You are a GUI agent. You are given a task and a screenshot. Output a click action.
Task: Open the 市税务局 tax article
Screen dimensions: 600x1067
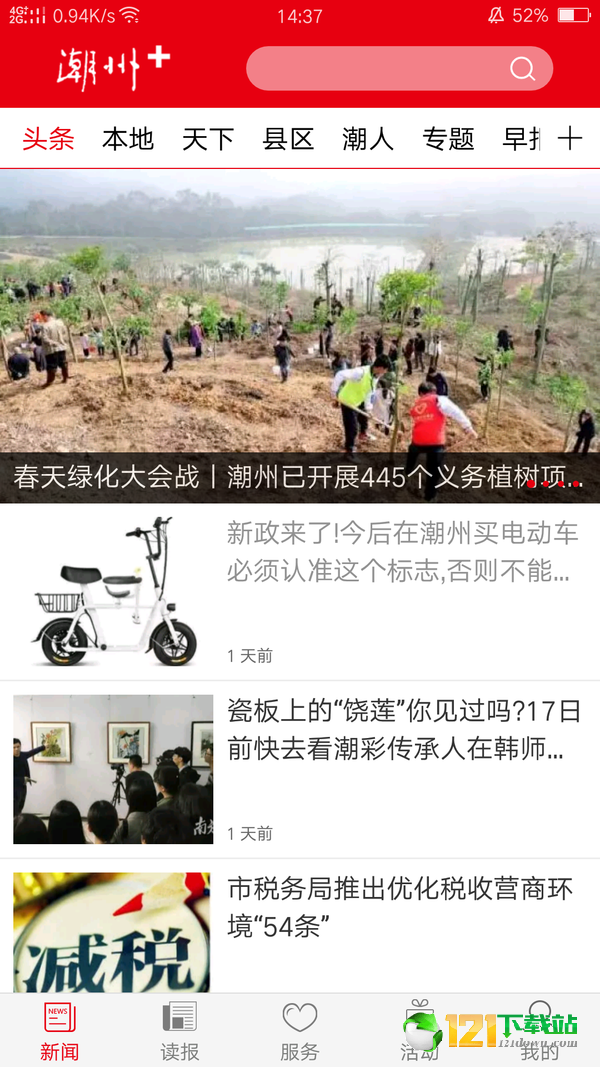(400, 907)
